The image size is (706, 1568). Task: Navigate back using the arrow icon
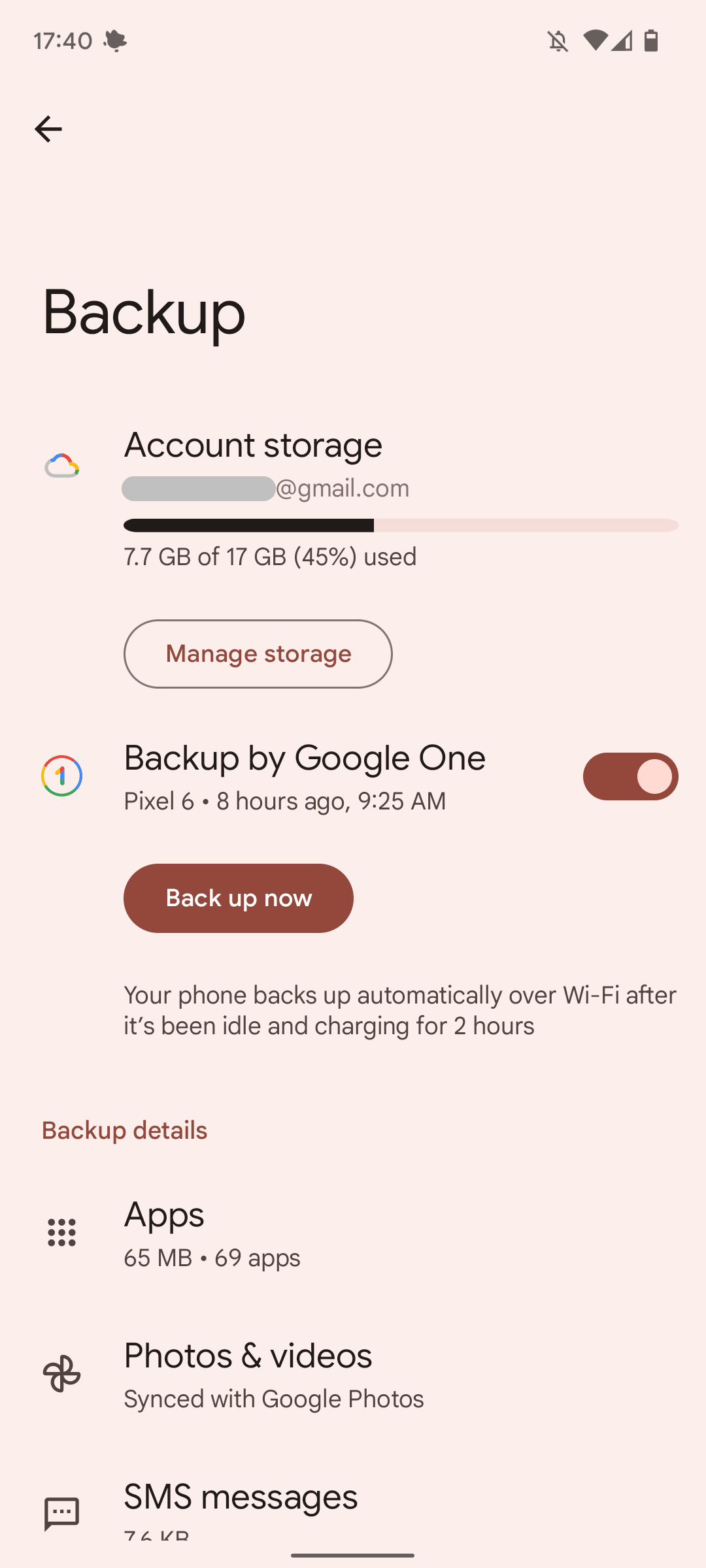pyautogui.click(x=48, y=129)
